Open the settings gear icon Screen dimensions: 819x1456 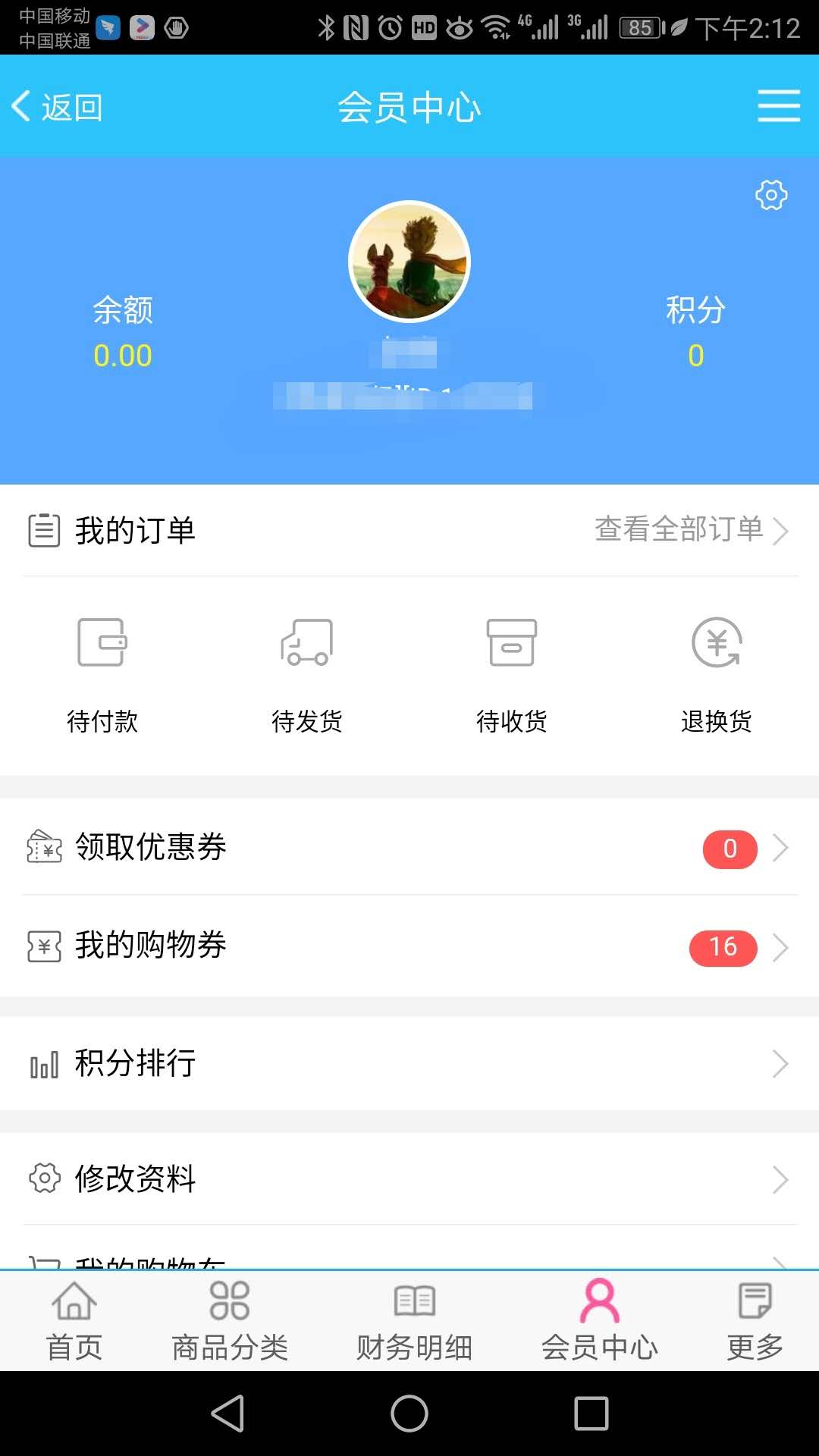[771, 196]
